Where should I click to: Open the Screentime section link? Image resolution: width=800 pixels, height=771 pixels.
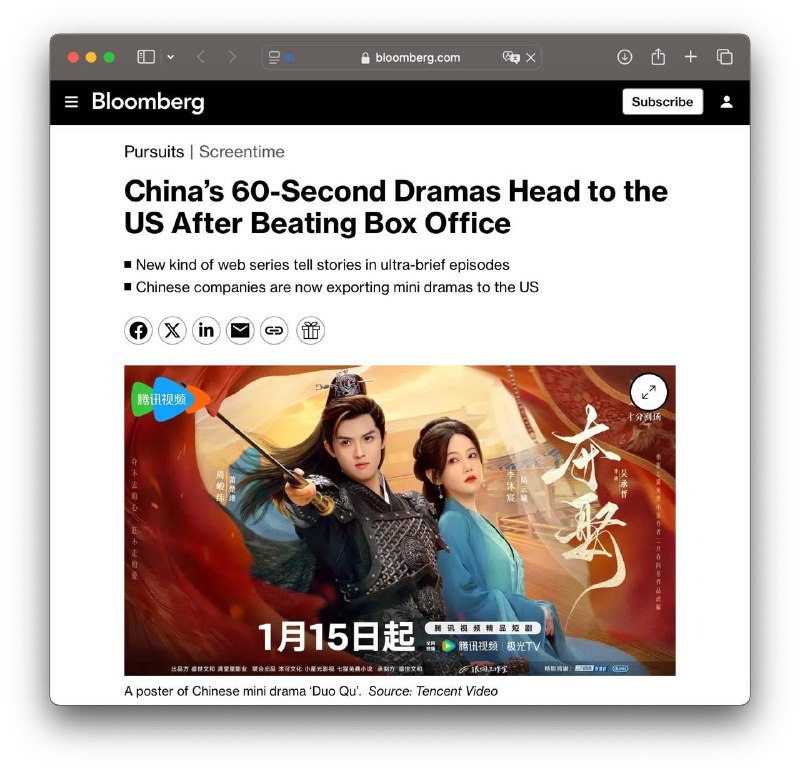(242, 152)
